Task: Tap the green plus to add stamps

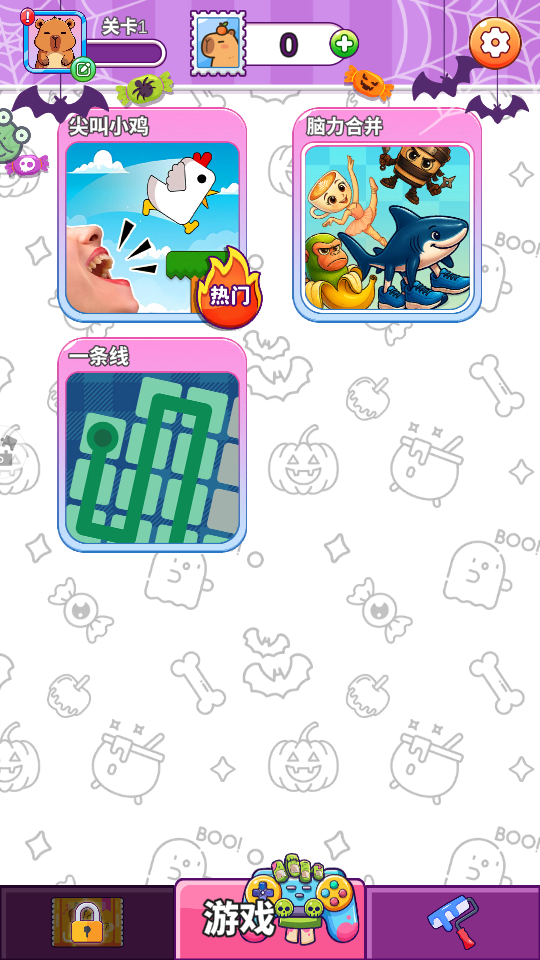Action: [344, 44]
